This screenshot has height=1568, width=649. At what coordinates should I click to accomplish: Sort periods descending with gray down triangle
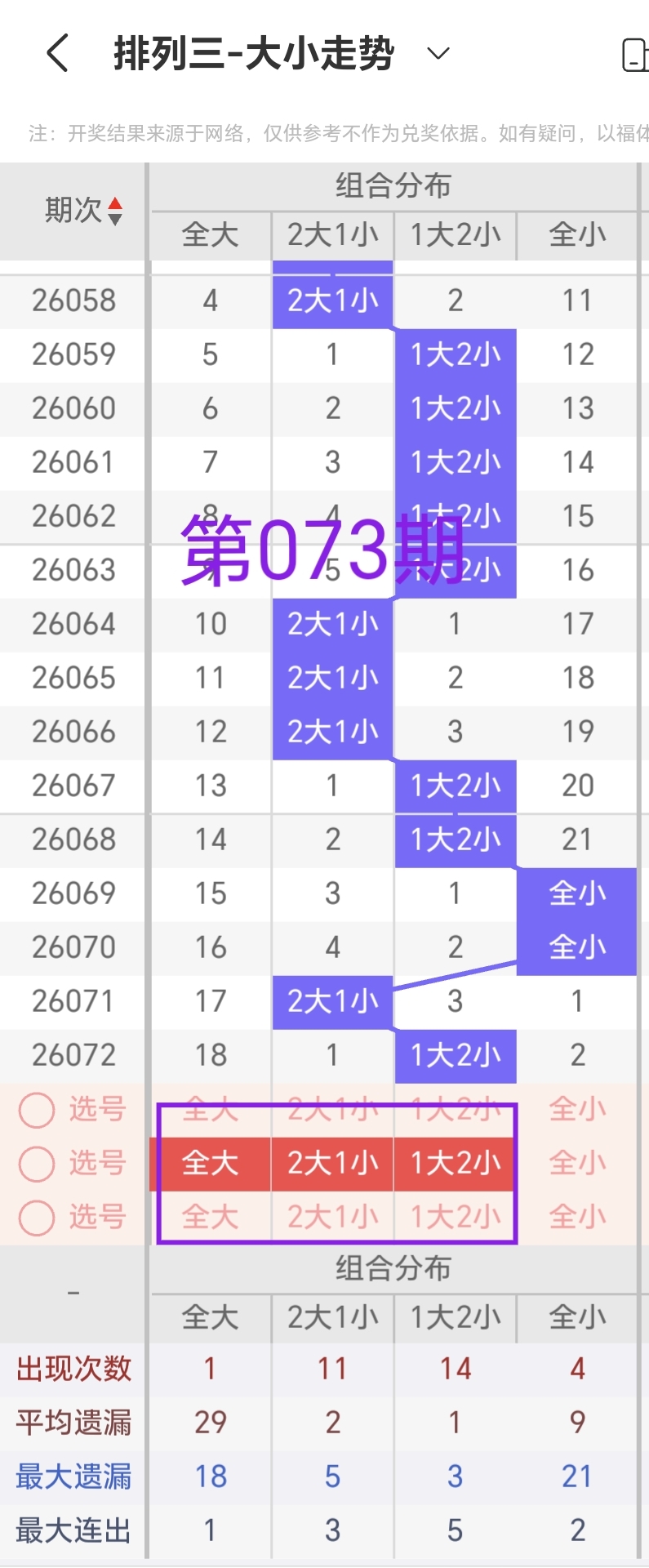click(115, 219)
